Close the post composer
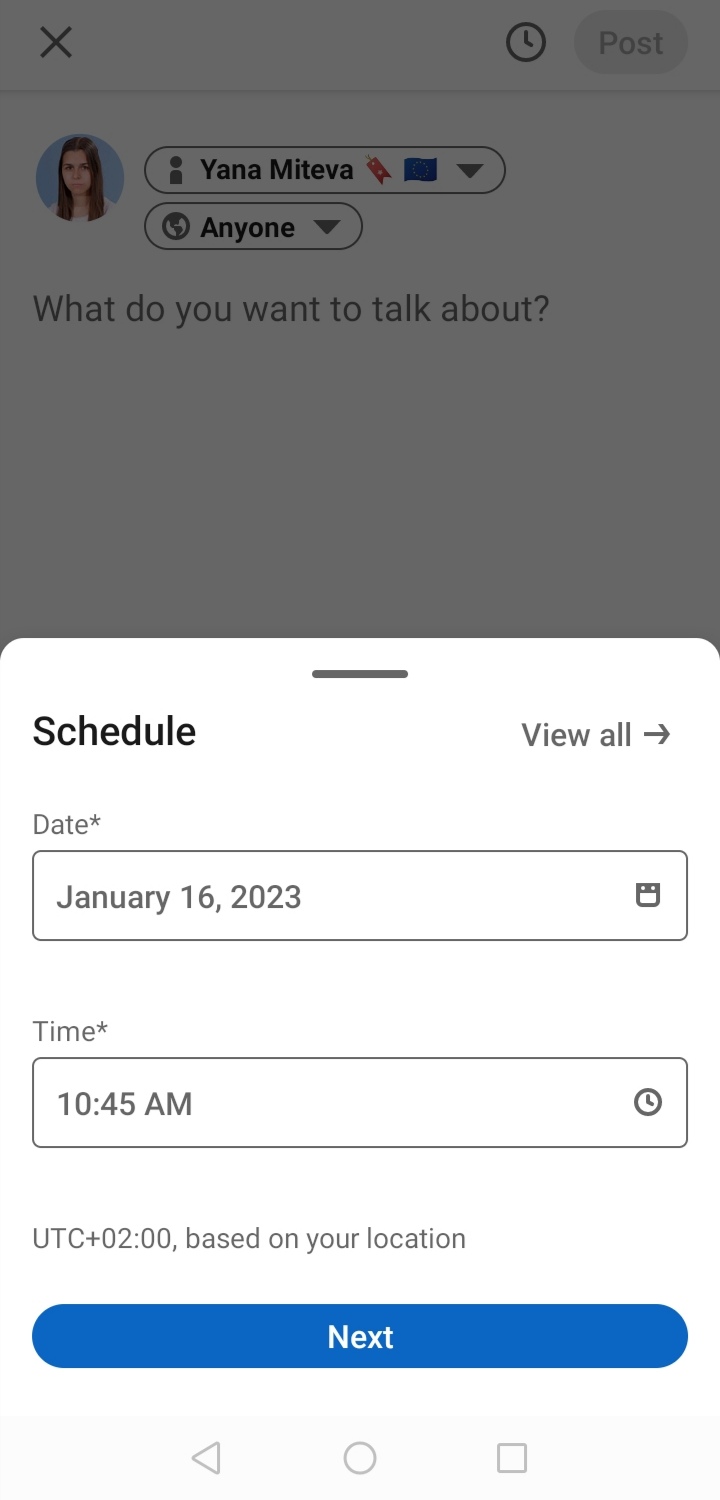Viewport: 720px width, 1500px height. (x=56, y=42)
